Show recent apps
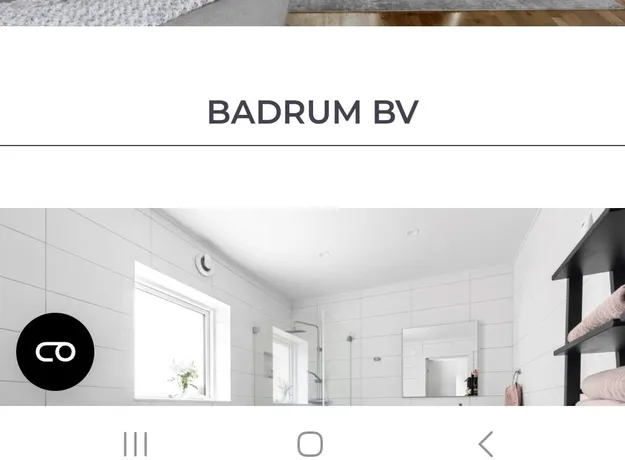 tap(136, 444)
